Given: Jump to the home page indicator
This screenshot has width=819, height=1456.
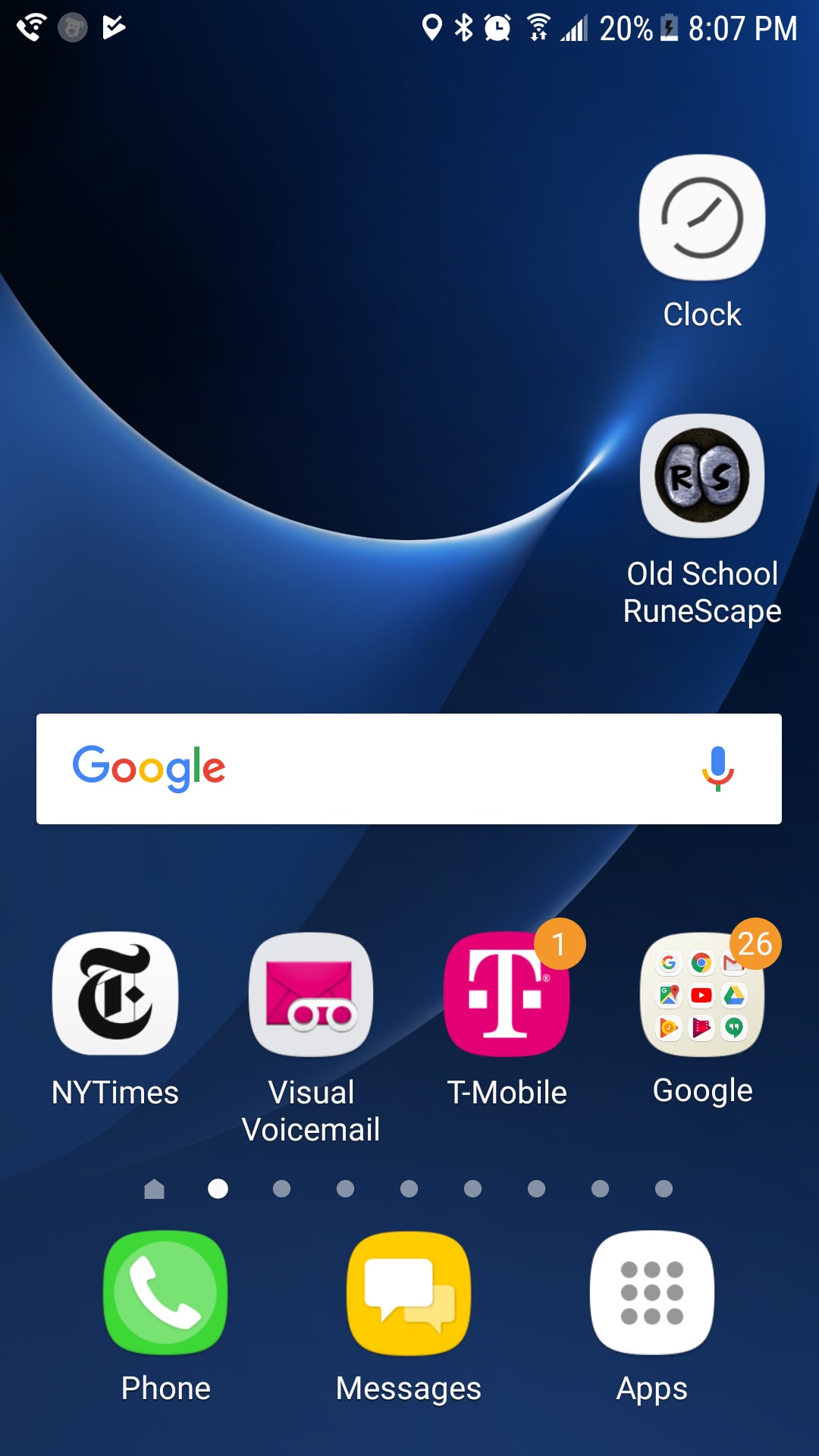Looking at the screenshot, I should tap(154, 1188).
